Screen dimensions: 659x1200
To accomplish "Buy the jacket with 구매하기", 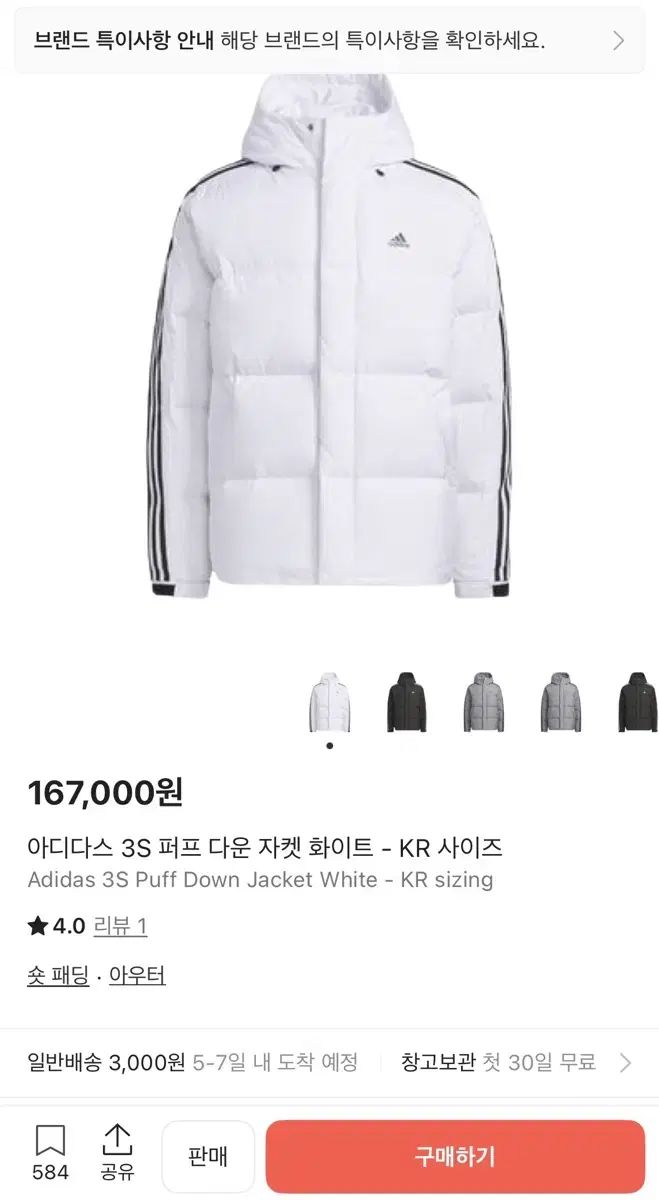I will coord(455,1156).
